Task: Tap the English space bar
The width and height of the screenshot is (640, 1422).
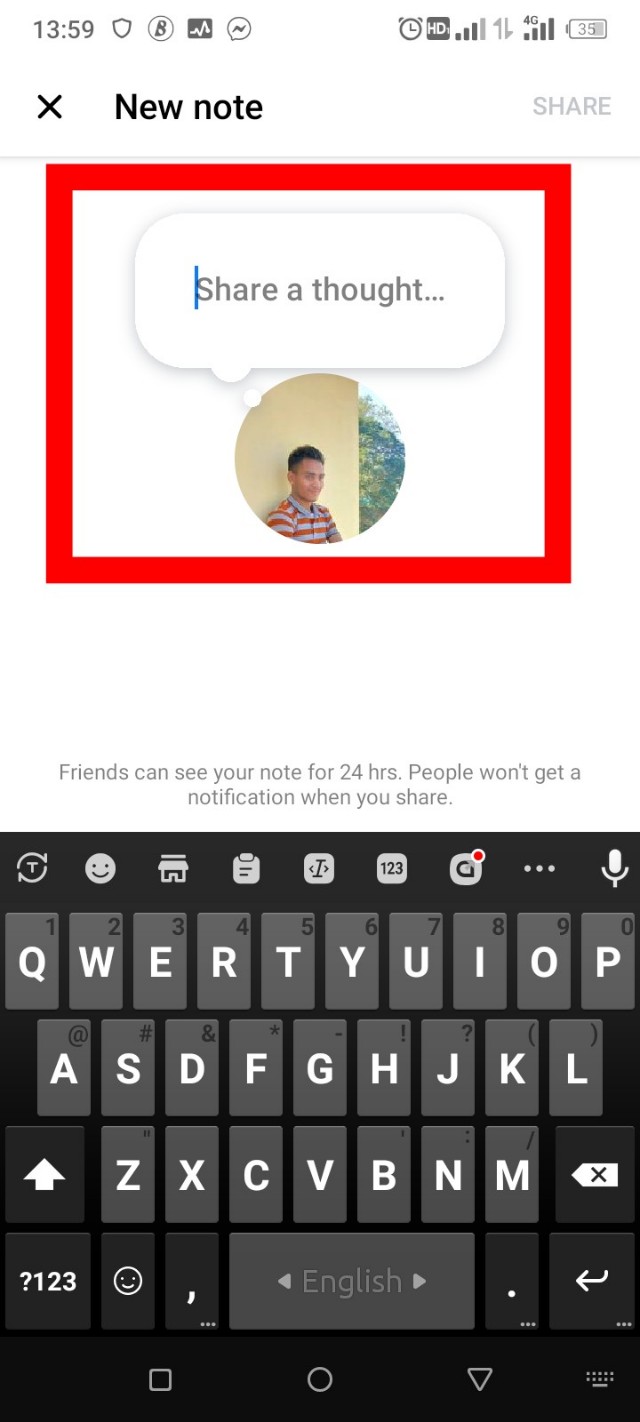Action: tap(351, 1281)
